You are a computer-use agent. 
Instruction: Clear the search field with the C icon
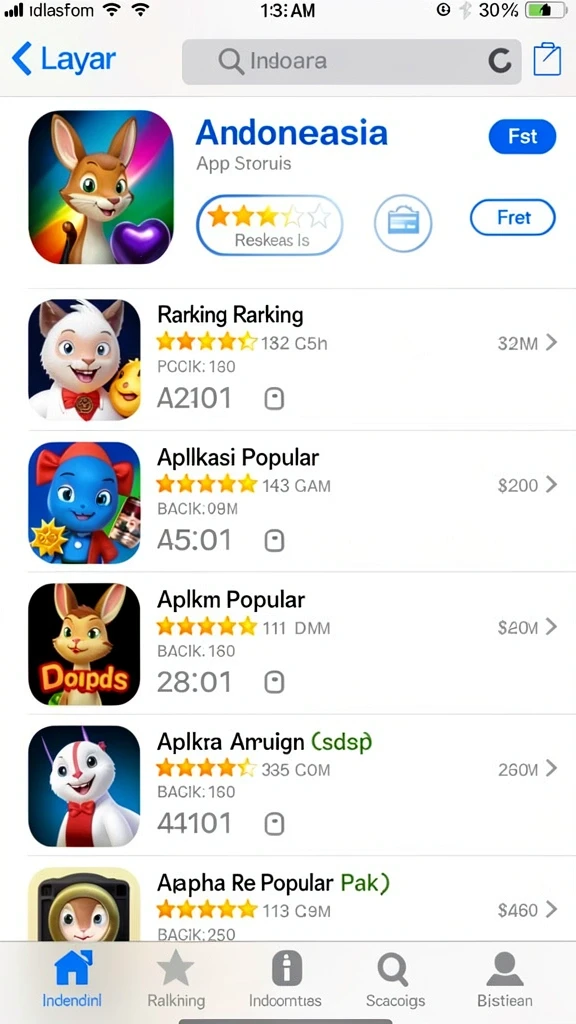point(500,61)
